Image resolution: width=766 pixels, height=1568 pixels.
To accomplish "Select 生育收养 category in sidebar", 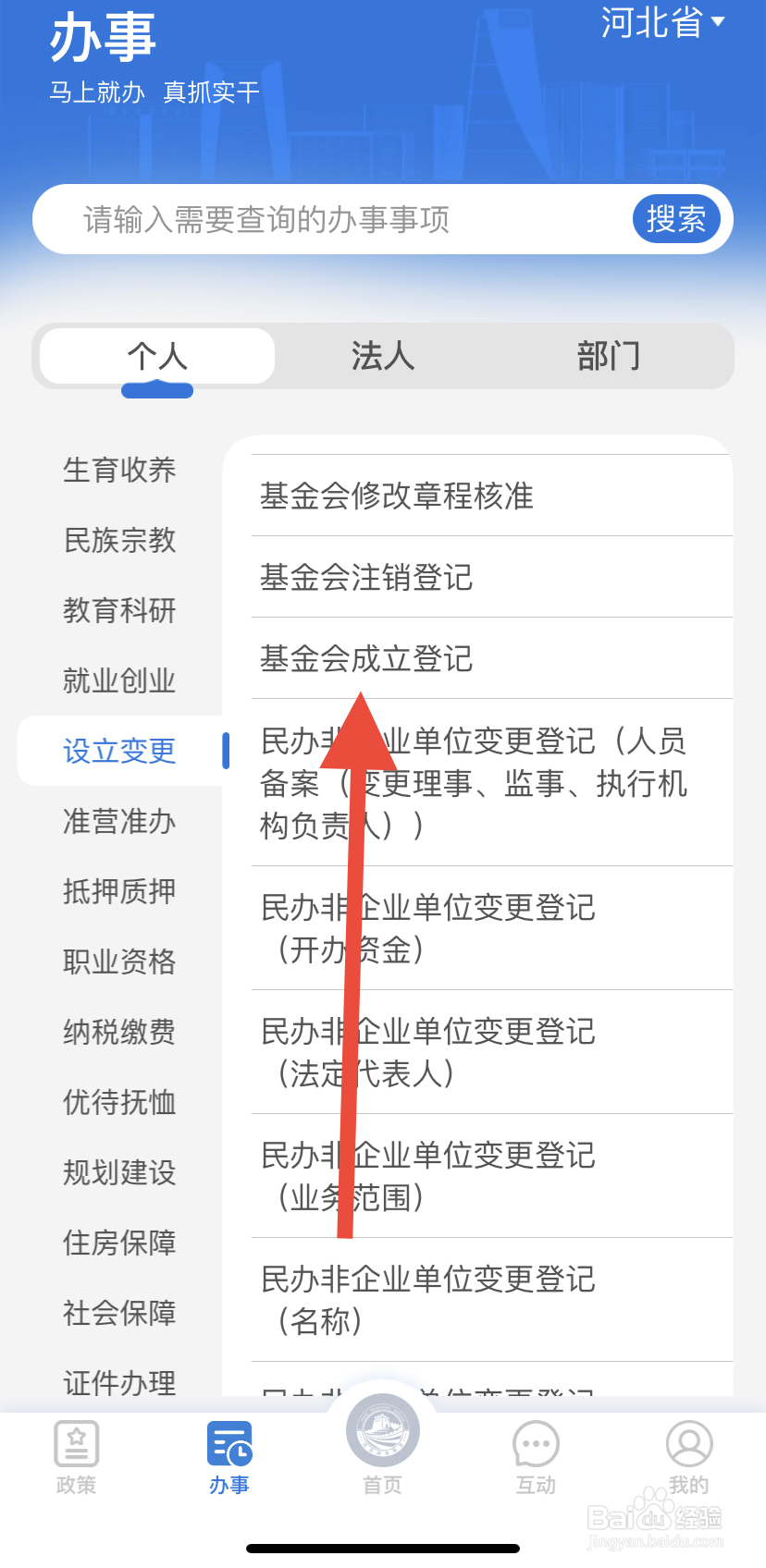I will click(118, 470).
